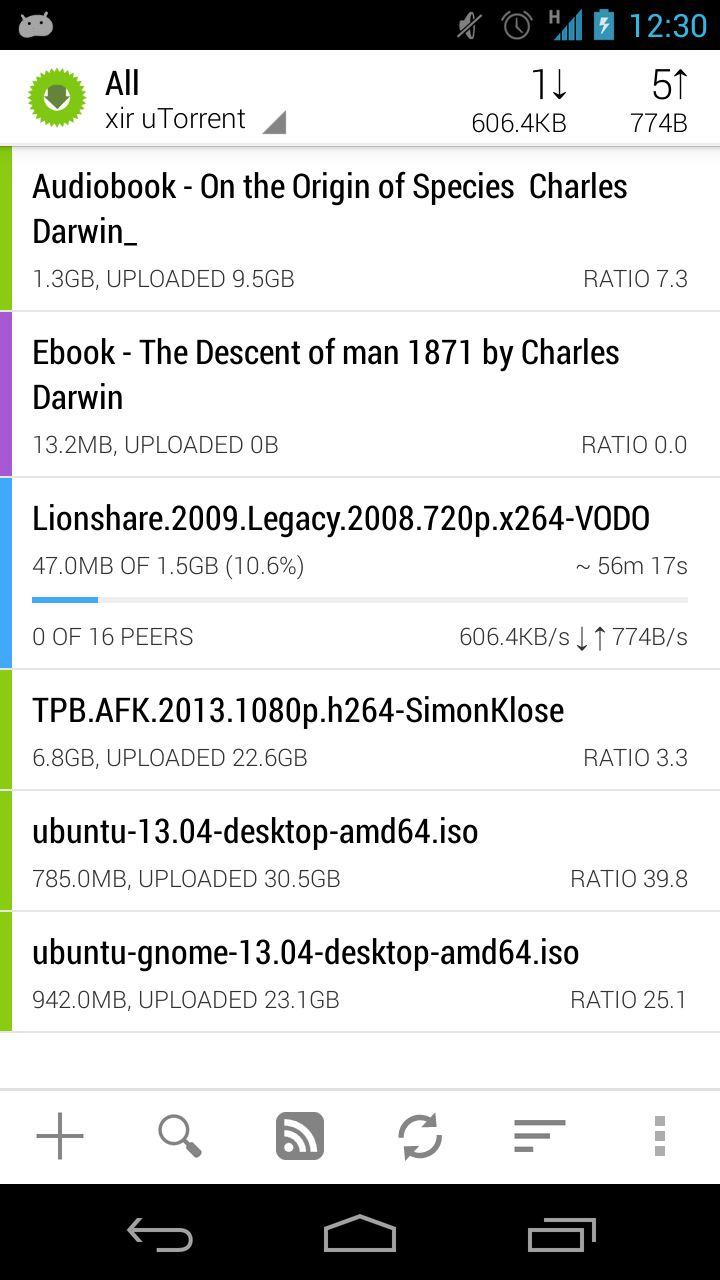Viewport: 720px width, 1280px height.
Task: Open the Audiobook On the Origin of Species torrent
Action: click(x=360, y=229)
